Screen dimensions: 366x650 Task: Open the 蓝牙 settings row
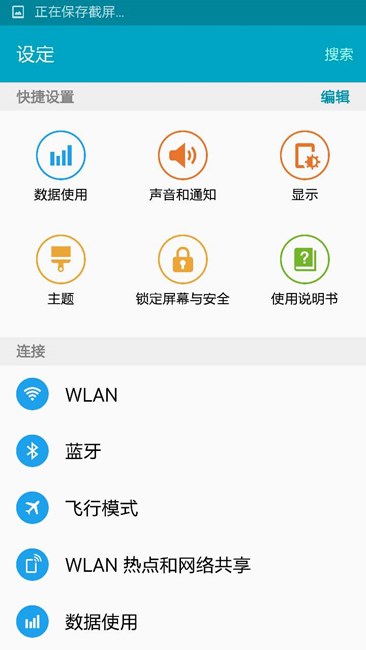coord(183,451)
